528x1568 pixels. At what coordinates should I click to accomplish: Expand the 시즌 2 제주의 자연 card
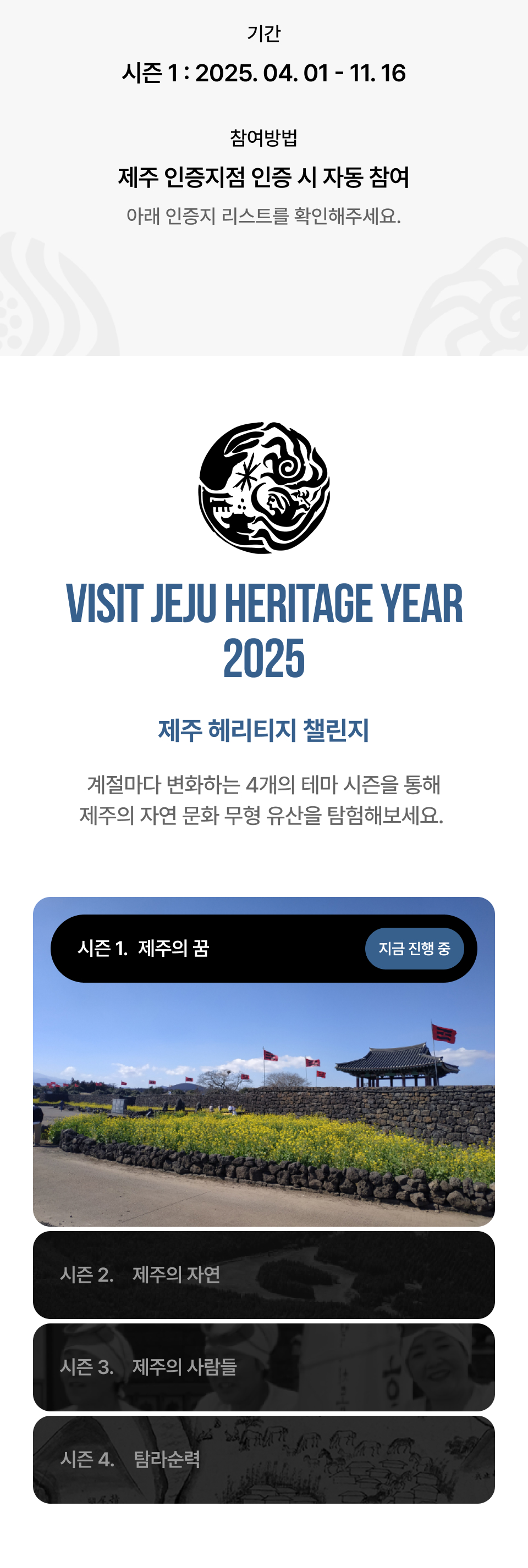coord(263,1275)
